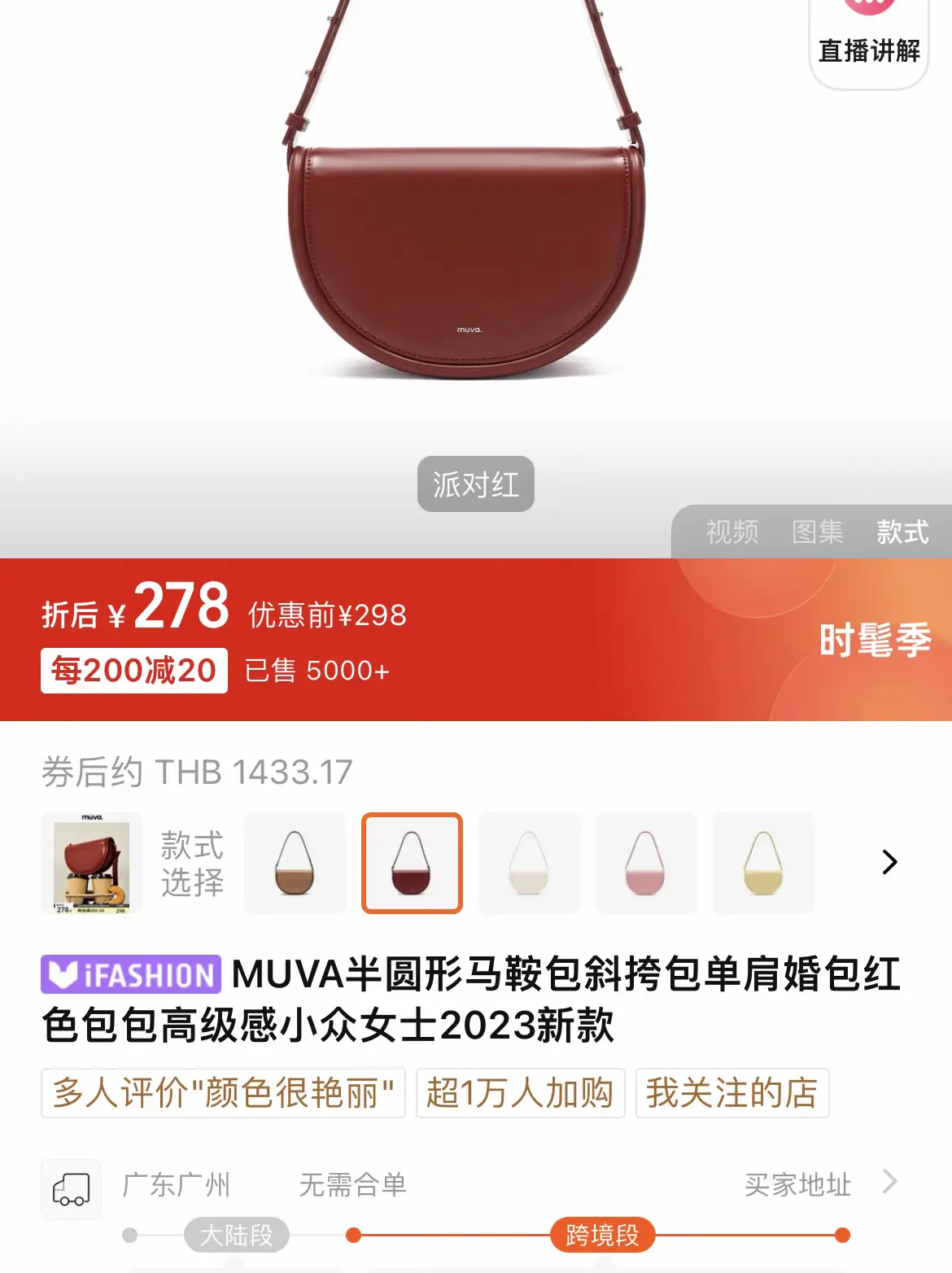952x1273 pixels.
Task: Tap the 超1万人加购 tag
Action: (x=520, y=1093)
